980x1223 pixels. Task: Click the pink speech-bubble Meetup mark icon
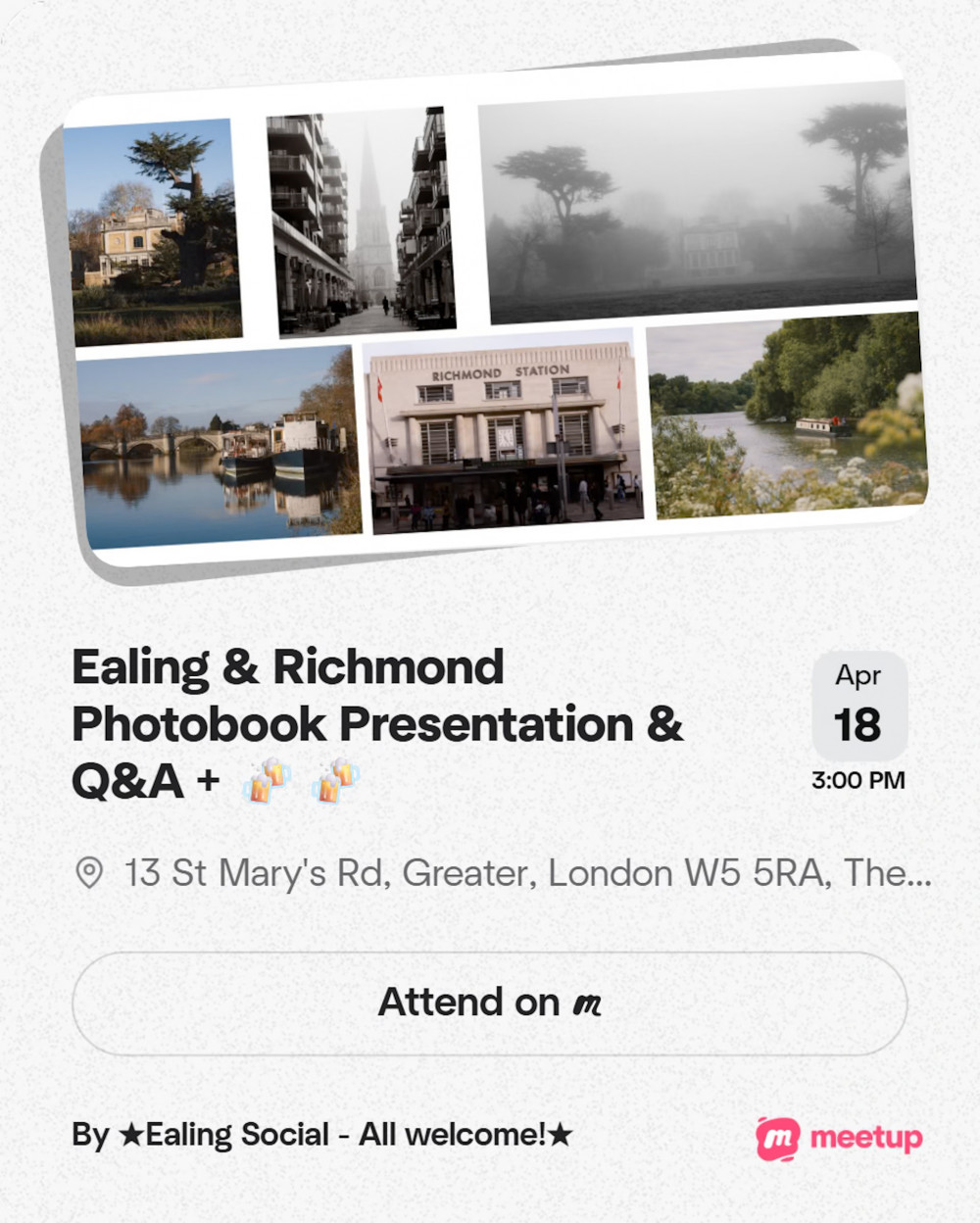click(x=777, y=1138)
